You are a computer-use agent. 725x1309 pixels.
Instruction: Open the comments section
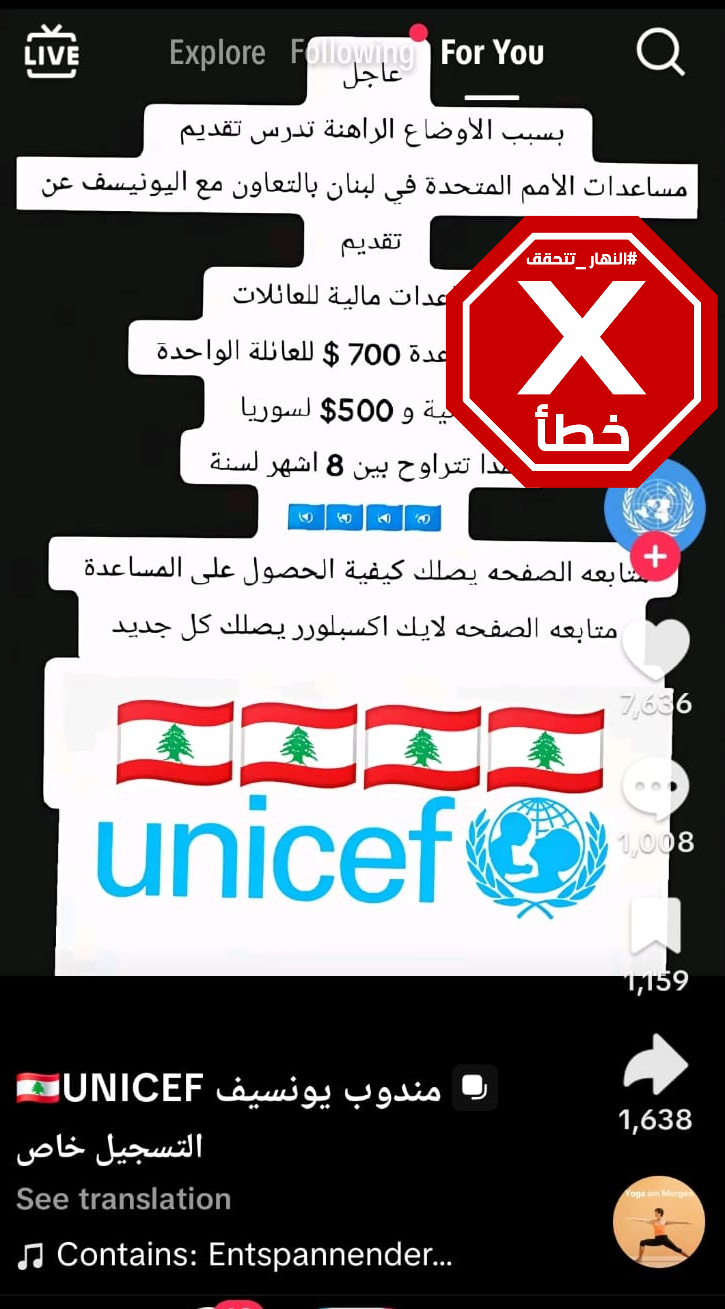tap(655, 786)
